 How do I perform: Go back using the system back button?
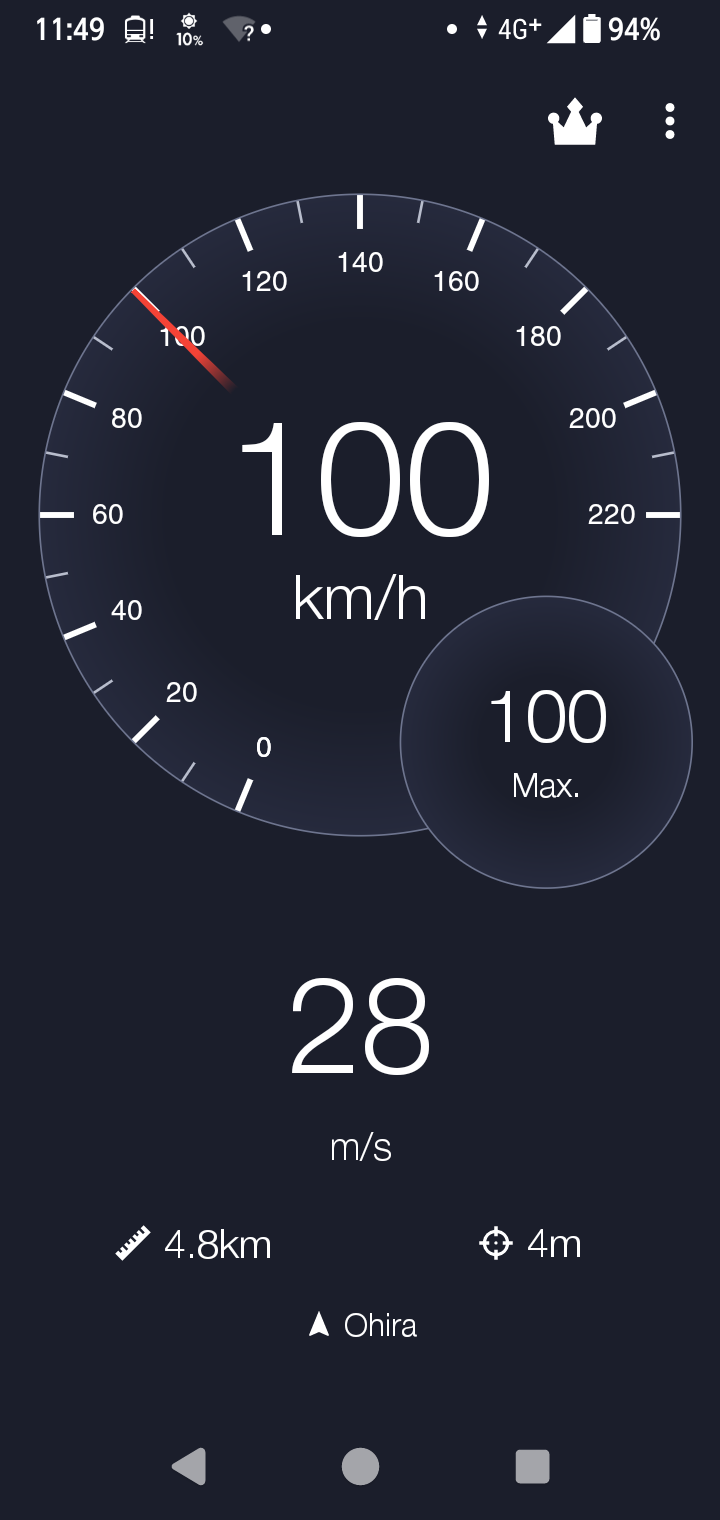click(188, 1466)
